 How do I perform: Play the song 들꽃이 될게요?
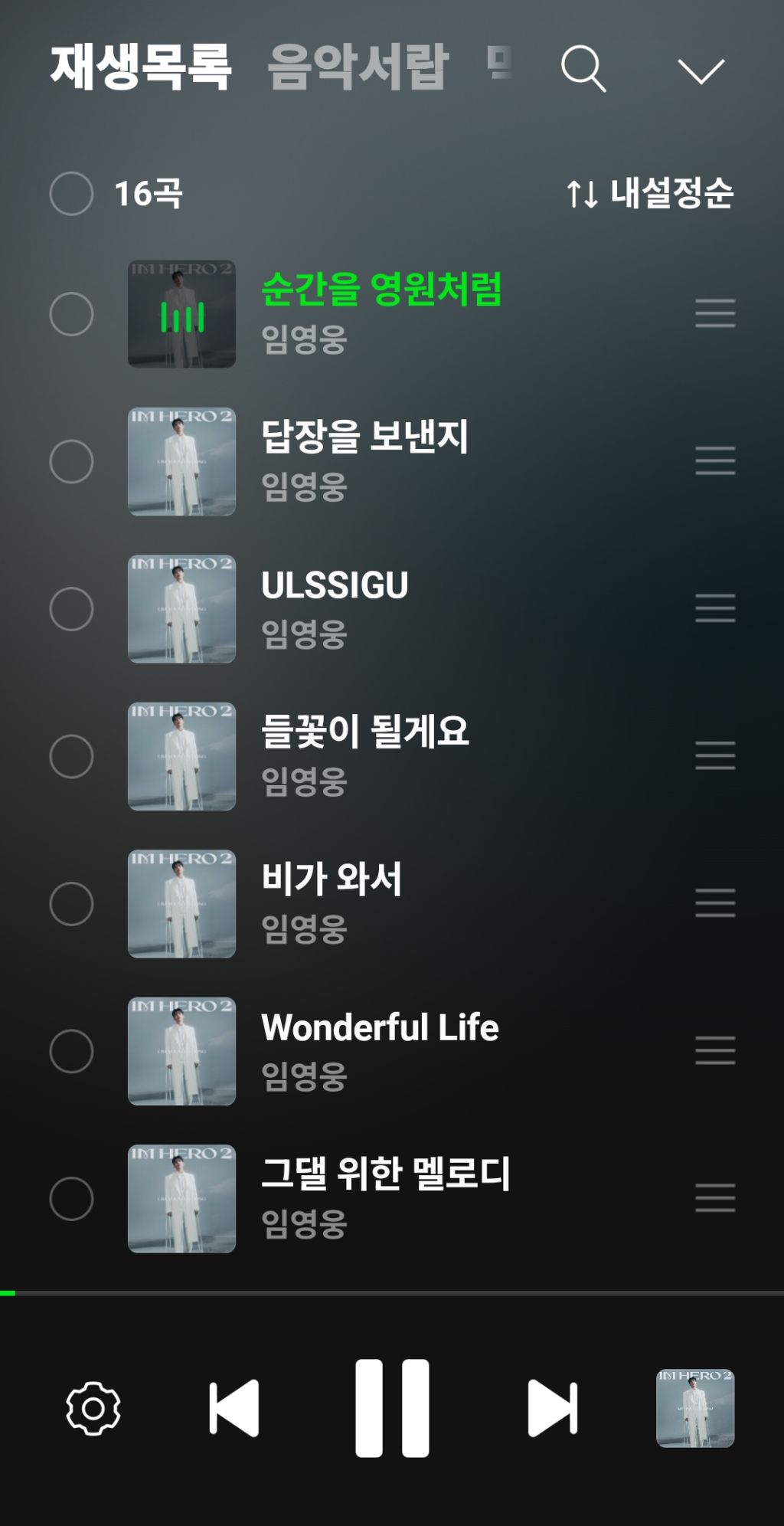364,732
